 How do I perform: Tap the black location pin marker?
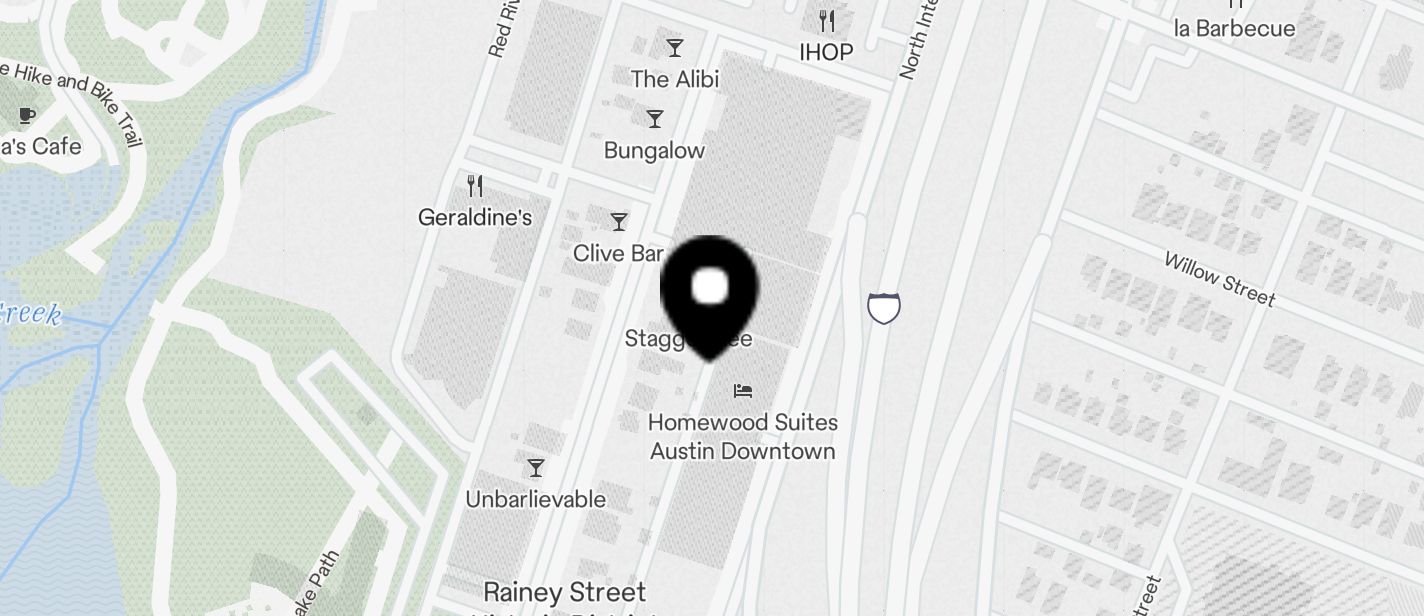709,291
